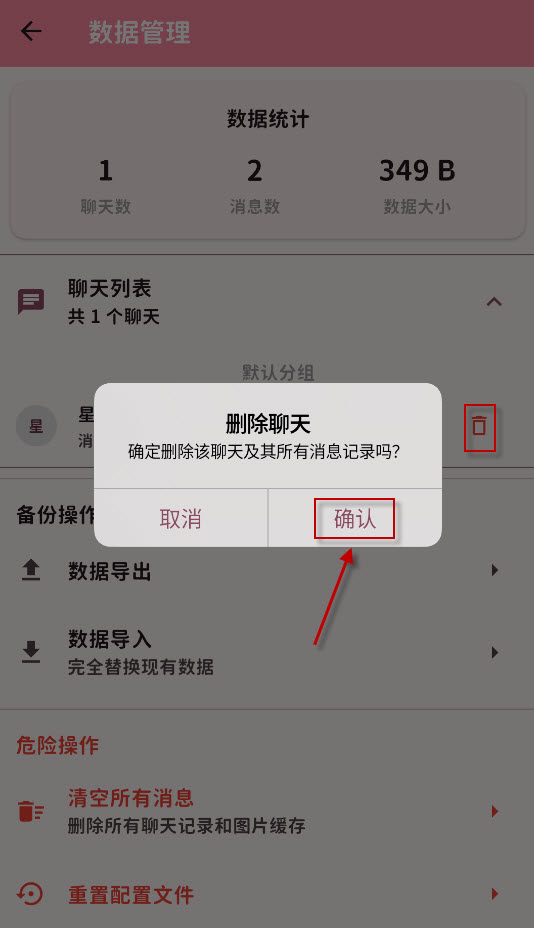534x928 pixels.
Task: Go back using the top arrow
Action: click(x=31, y=31)
